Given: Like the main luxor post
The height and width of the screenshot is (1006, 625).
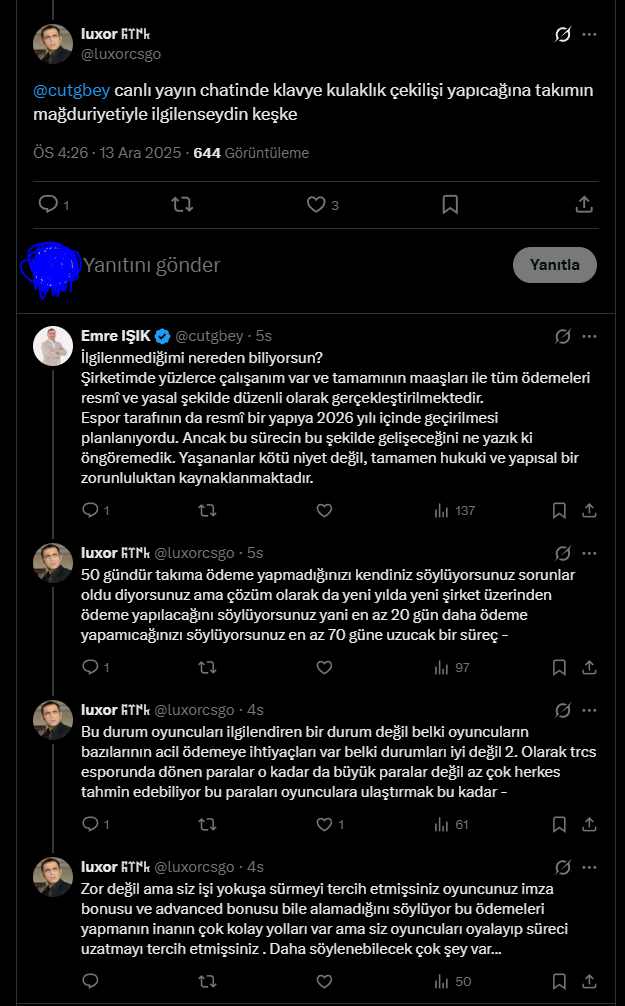Looking at the screenshot, I should (316, 204).
